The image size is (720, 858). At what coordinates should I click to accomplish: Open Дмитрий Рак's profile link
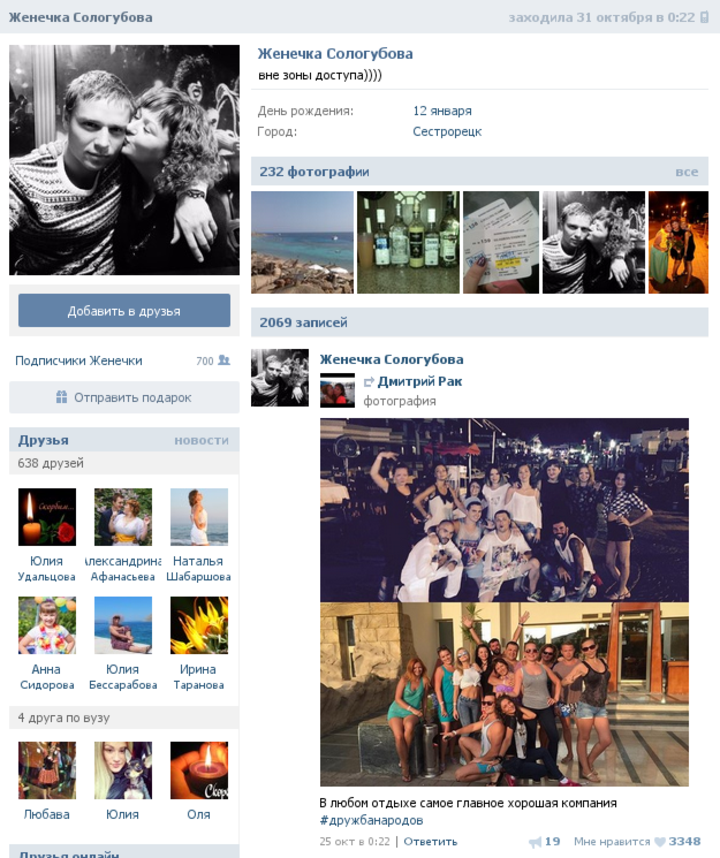[x=419, y=381]
